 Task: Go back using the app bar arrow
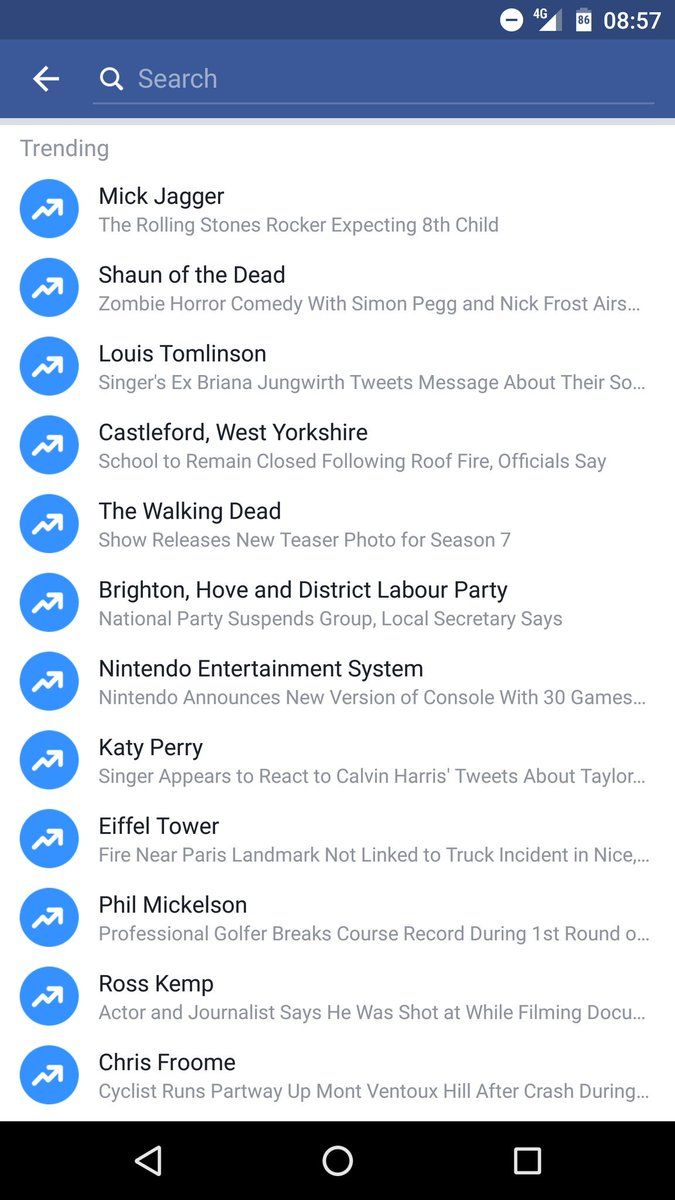click(46, 79)
